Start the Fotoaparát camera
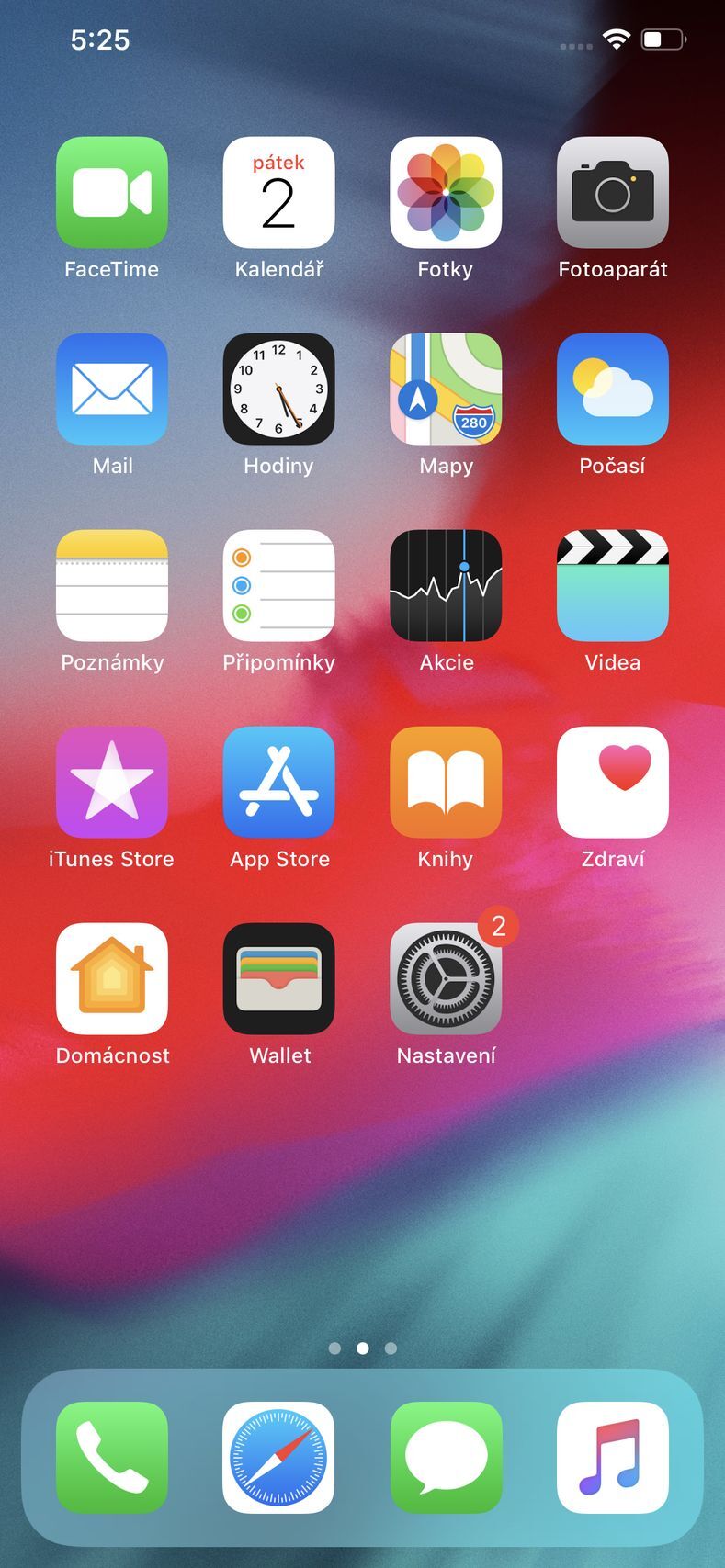The width and height of the screenshot is (725, 1568). (x=612, y=193)
